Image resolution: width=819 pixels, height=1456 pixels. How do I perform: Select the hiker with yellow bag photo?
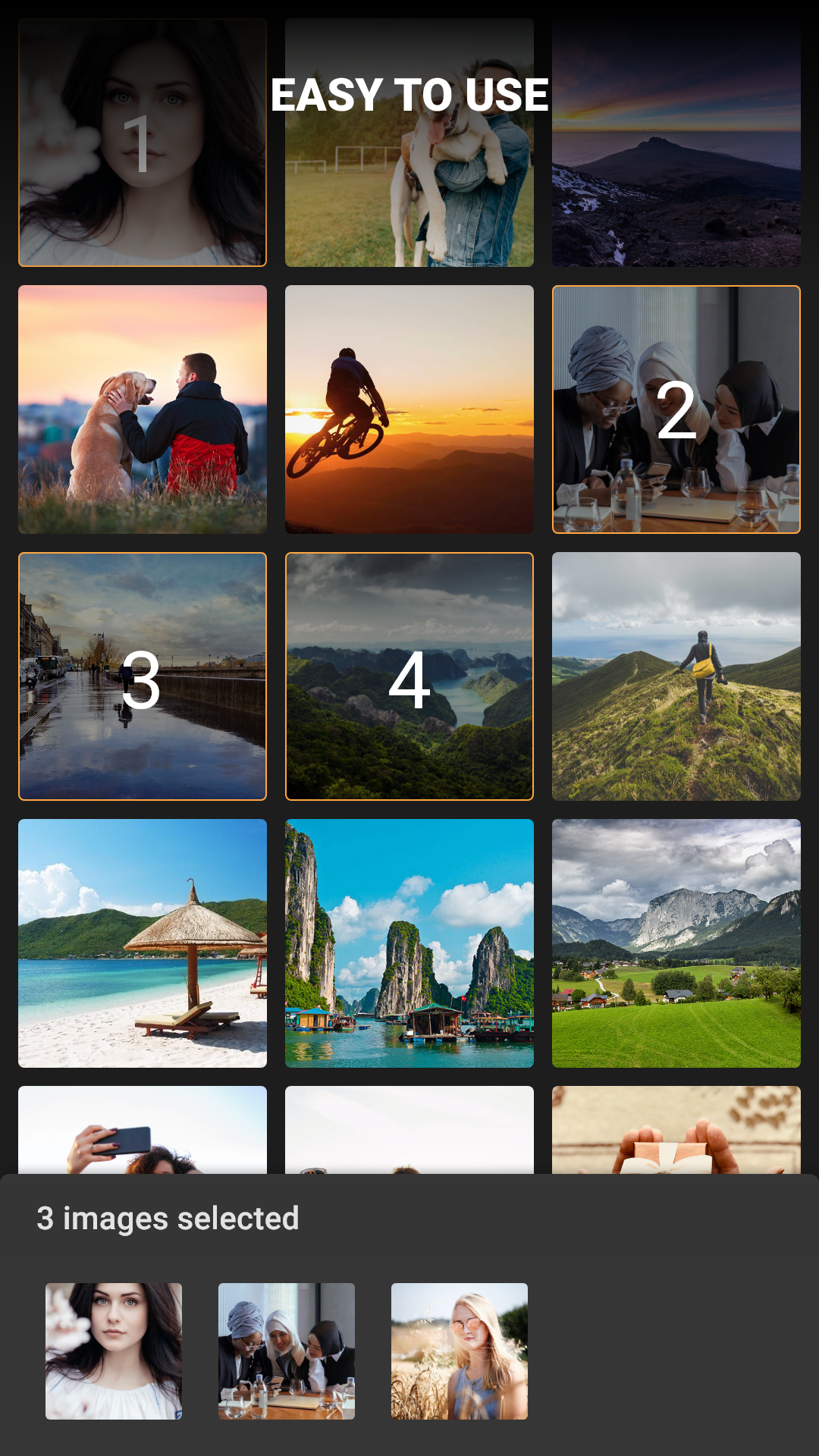[676, 677]
